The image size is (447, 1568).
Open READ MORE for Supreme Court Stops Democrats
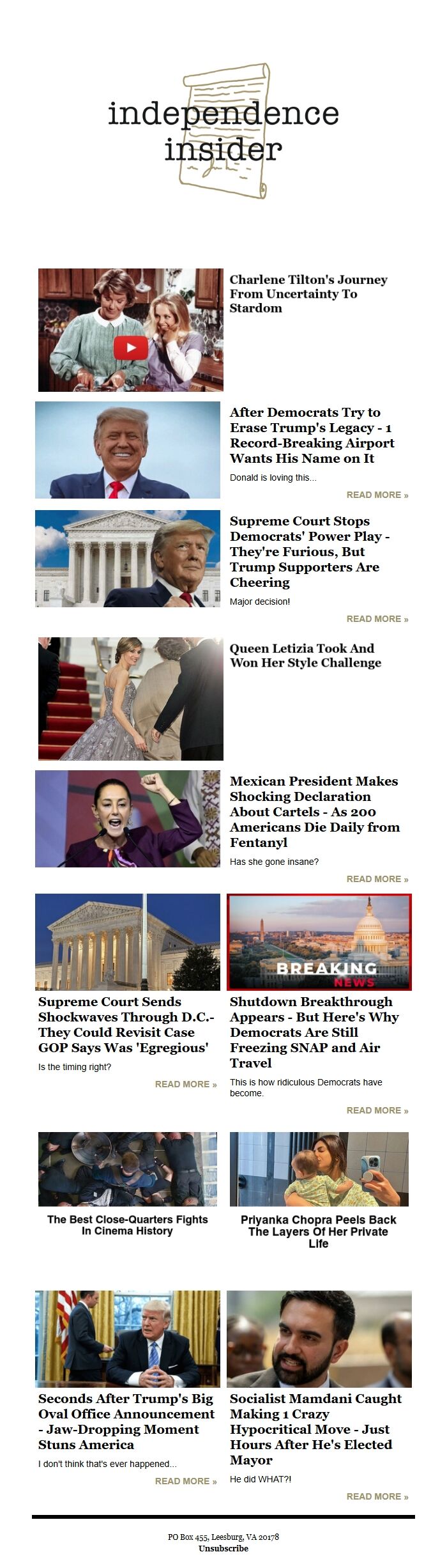click(377, 619)
